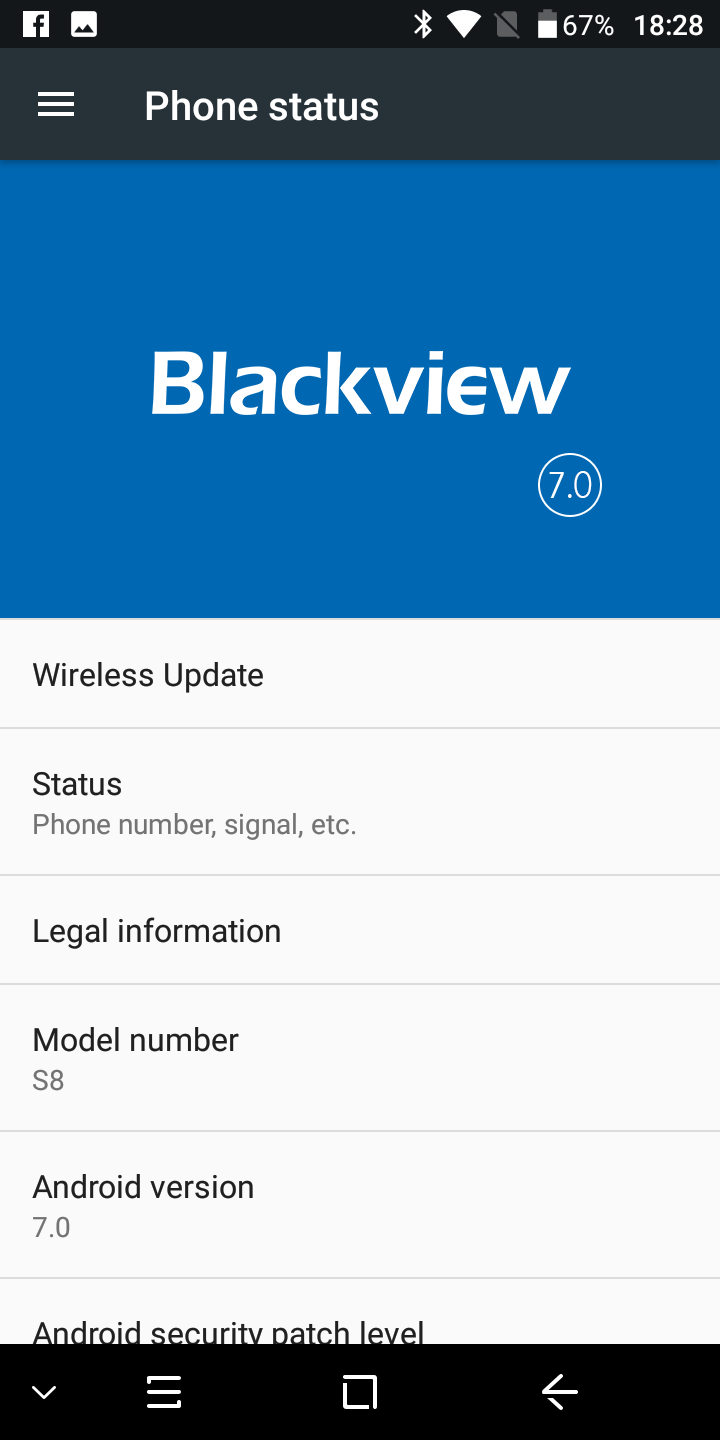Tap the Android version row
Viewport: 720px width, 1440px height.
coord(360,1205)
